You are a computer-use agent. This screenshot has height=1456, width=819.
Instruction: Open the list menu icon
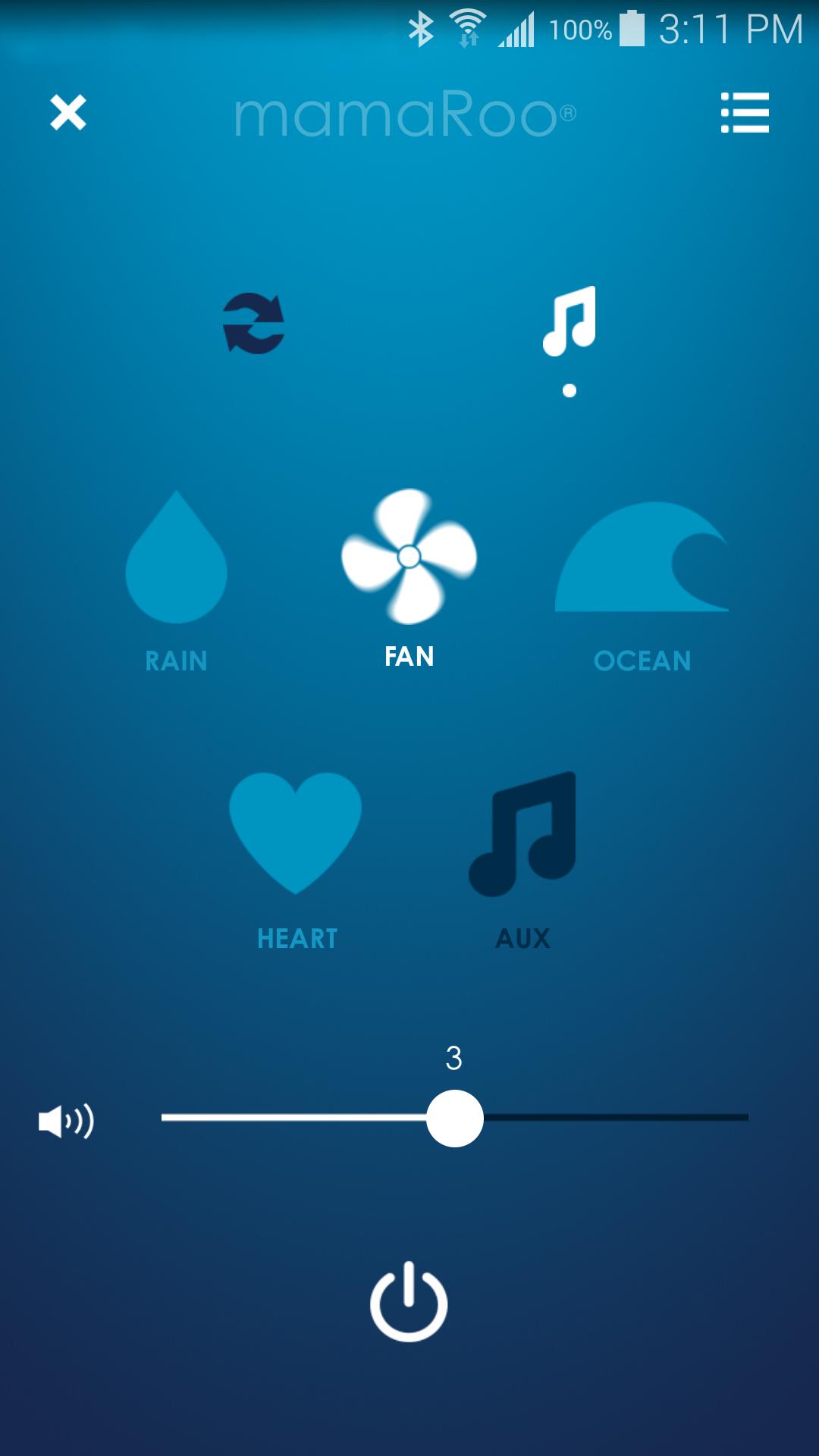(745, 113)
